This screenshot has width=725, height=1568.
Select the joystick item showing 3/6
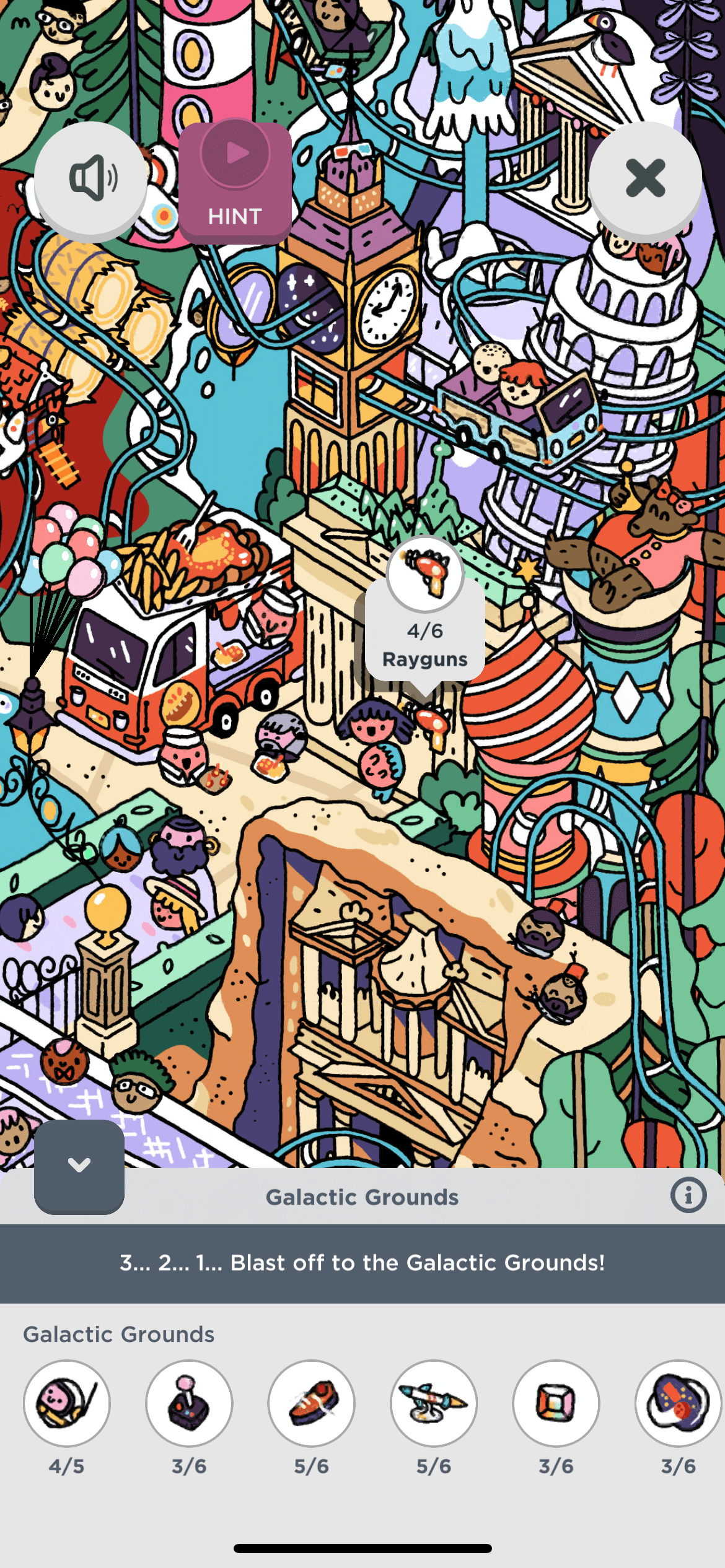pyautogui.click(x=189, y=1403)
